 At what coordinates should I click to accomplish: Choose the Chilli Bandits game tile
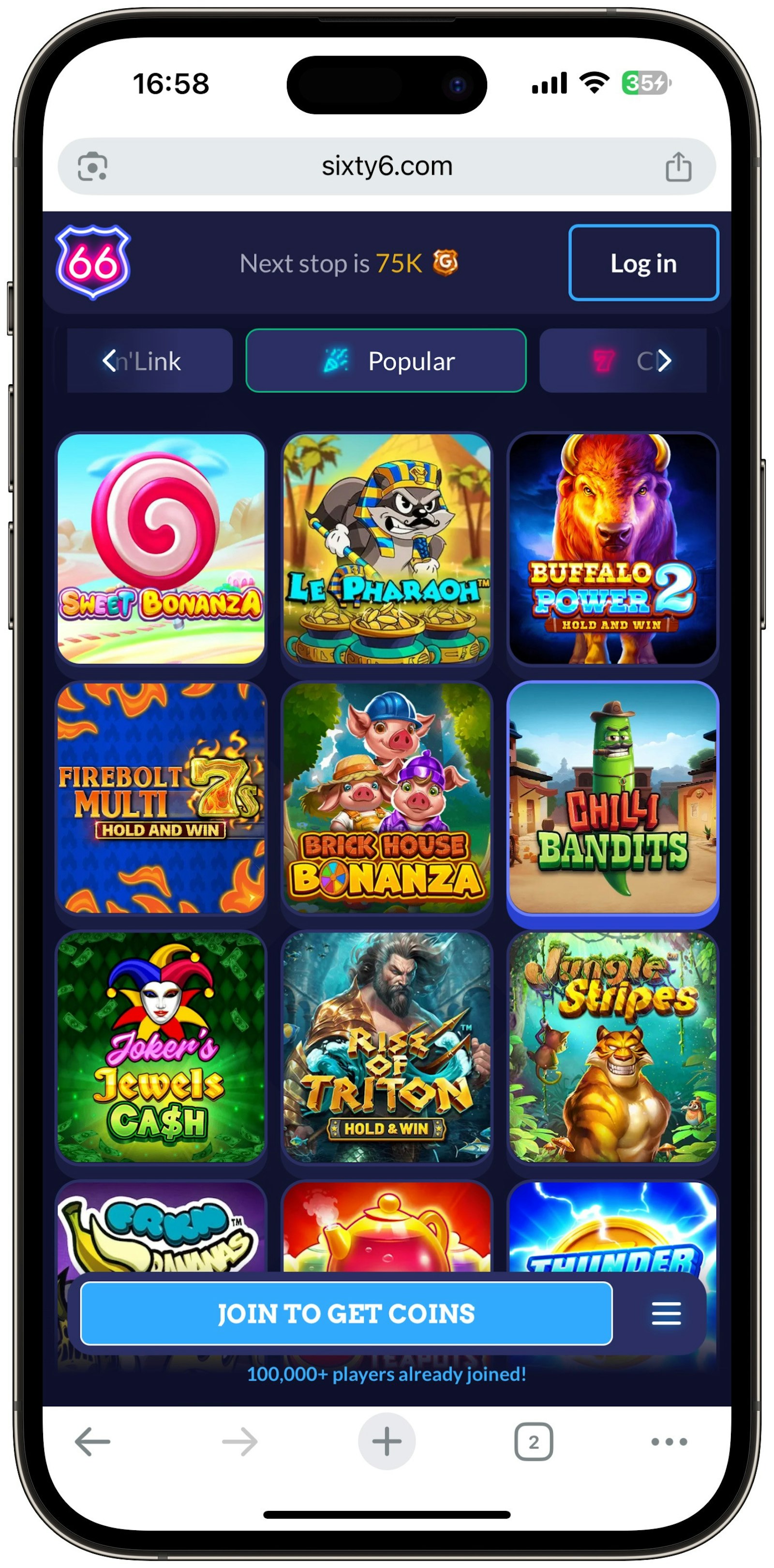[x=612, y=798]
